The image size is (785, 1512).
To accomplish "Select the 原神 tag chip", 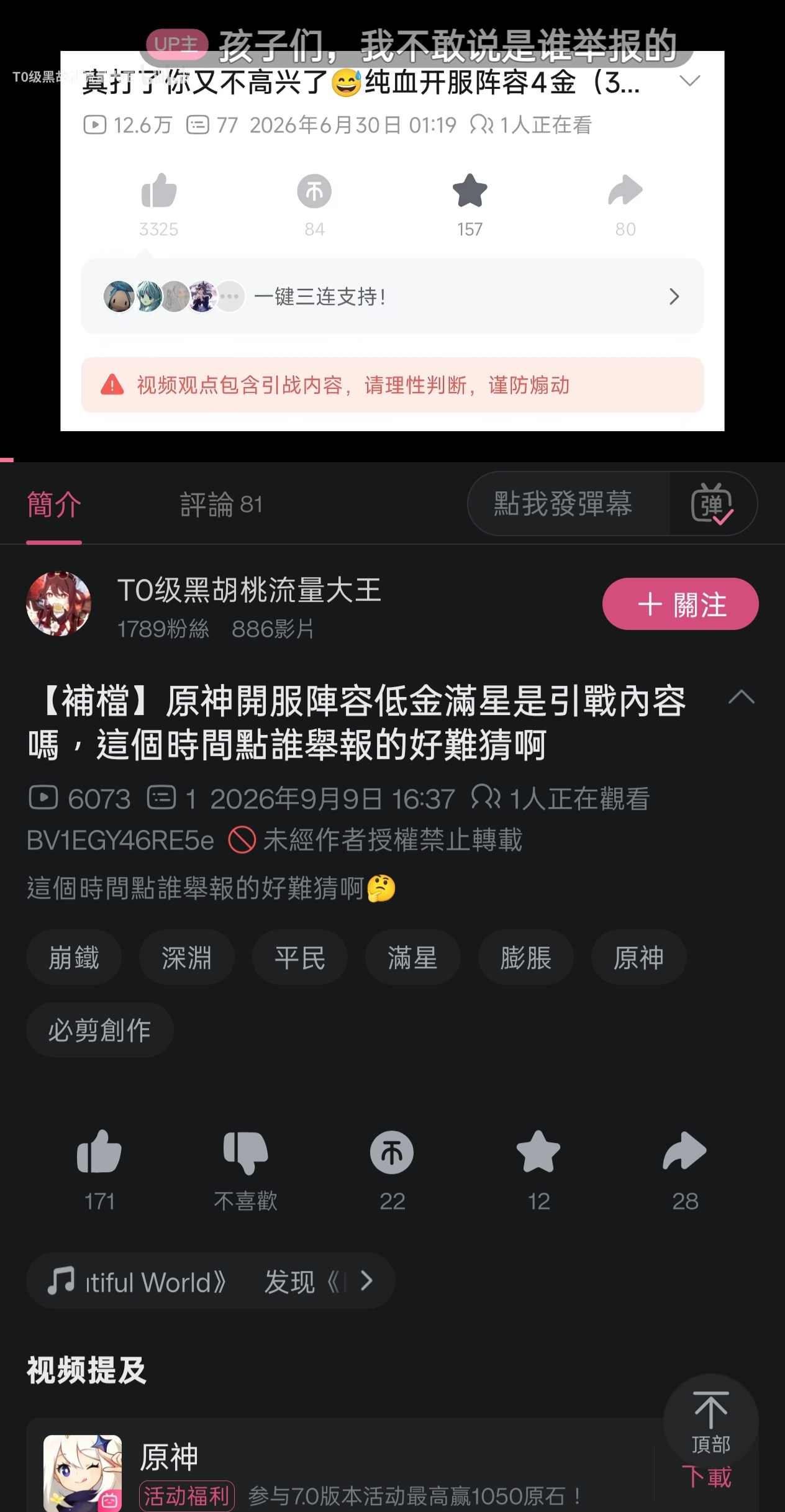I will (x=639, y=957).
